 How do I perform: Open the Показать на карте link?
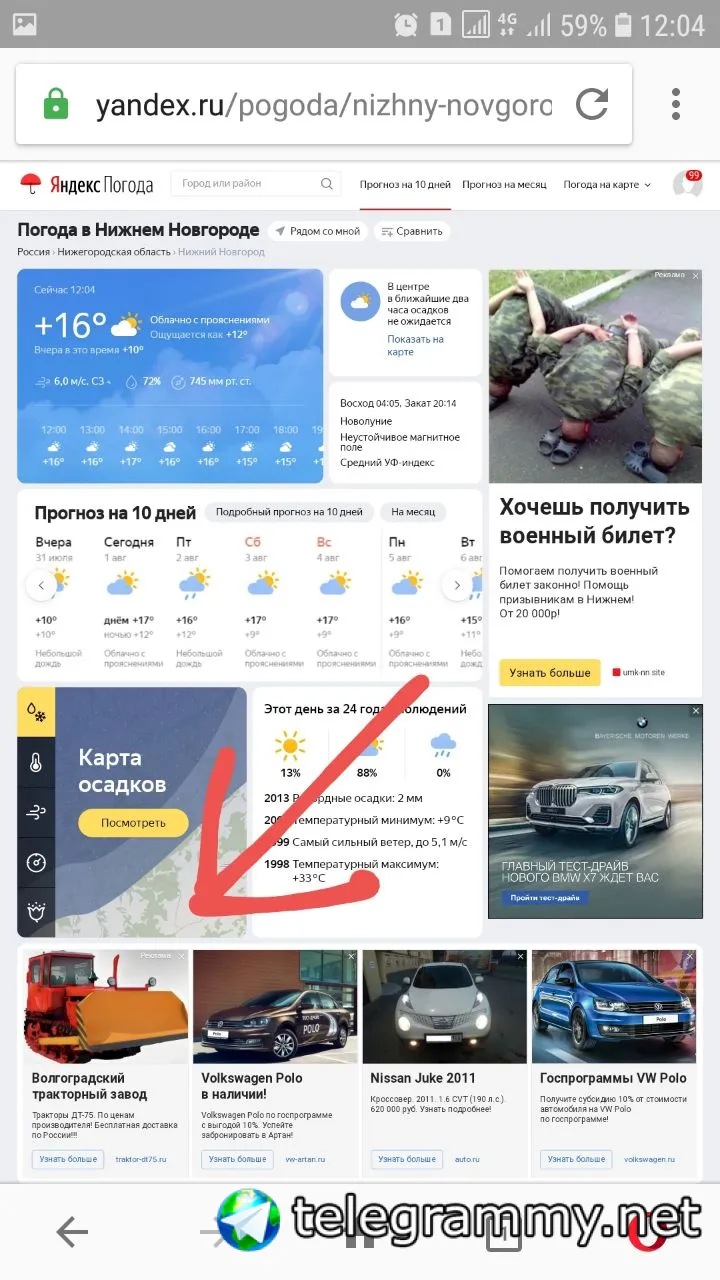pos(415,345)
